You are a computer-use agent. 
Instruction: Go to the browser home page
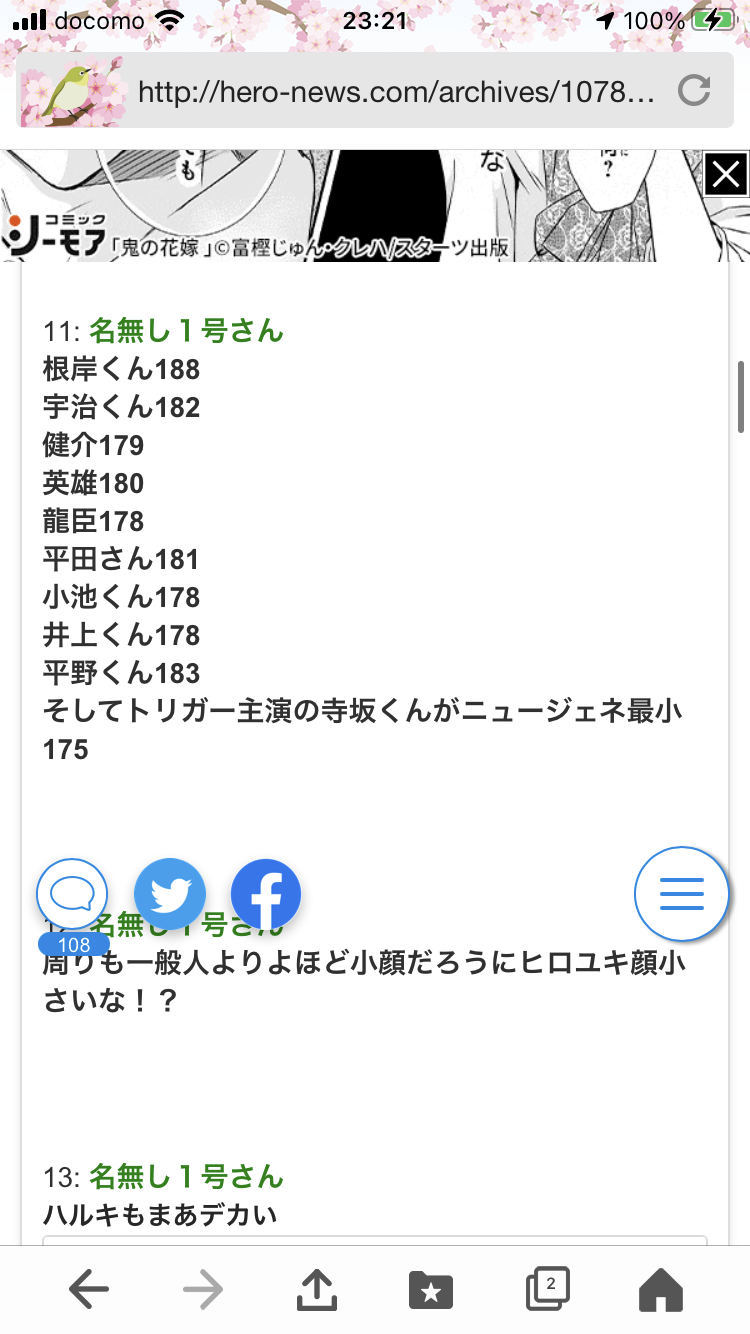[661, 1290]
